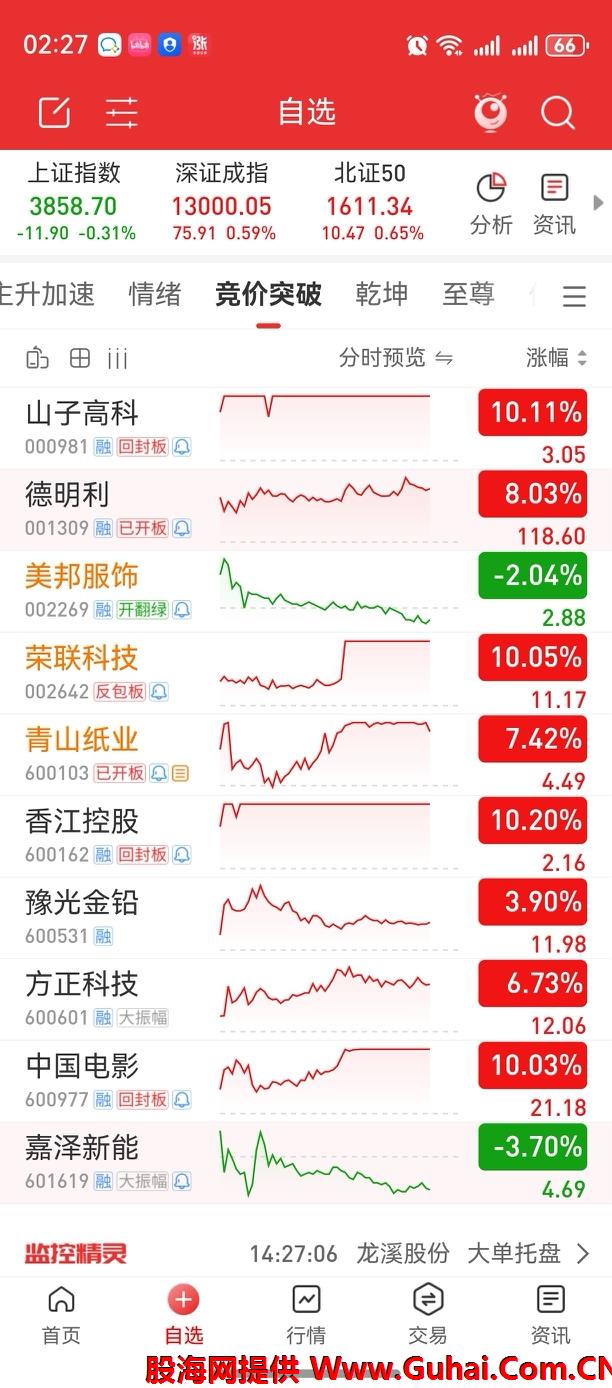Open the filter settings sliders icon
Viewport: 612px width, 1388px height.
coord(122,112)
